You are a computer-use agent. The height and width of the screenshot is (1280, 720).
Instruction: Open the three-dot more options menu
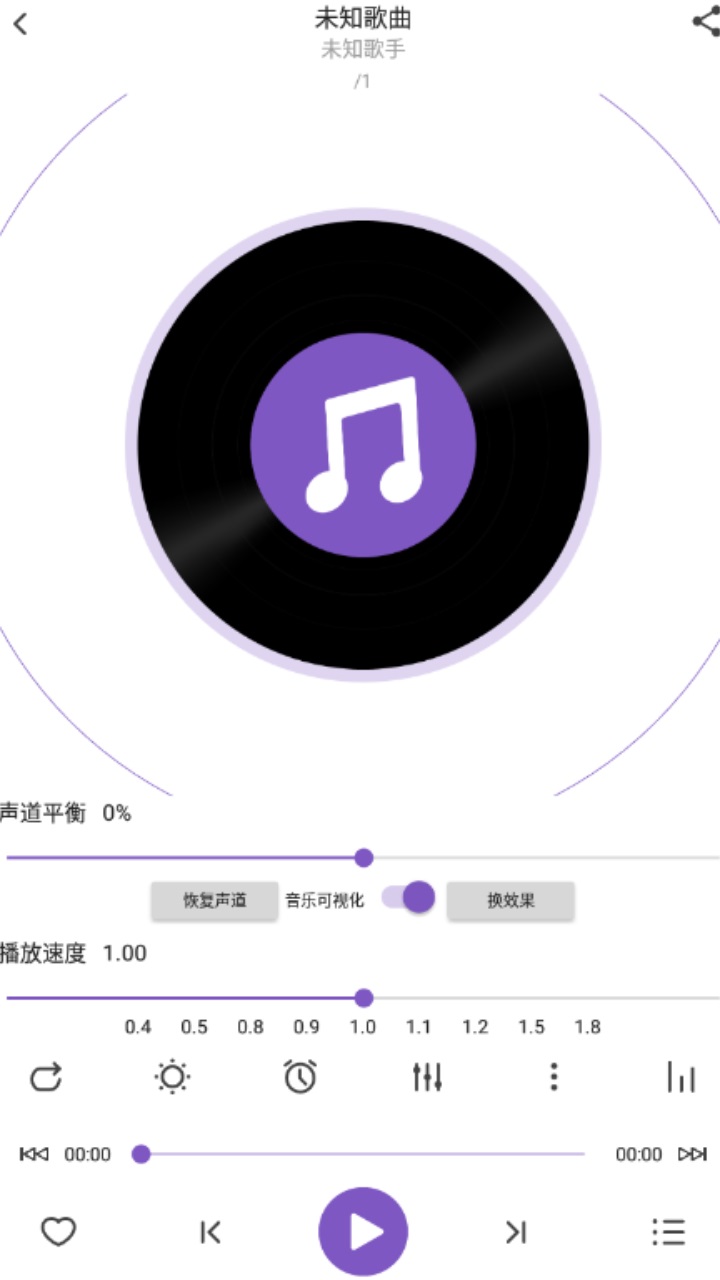coord(553,1076)
